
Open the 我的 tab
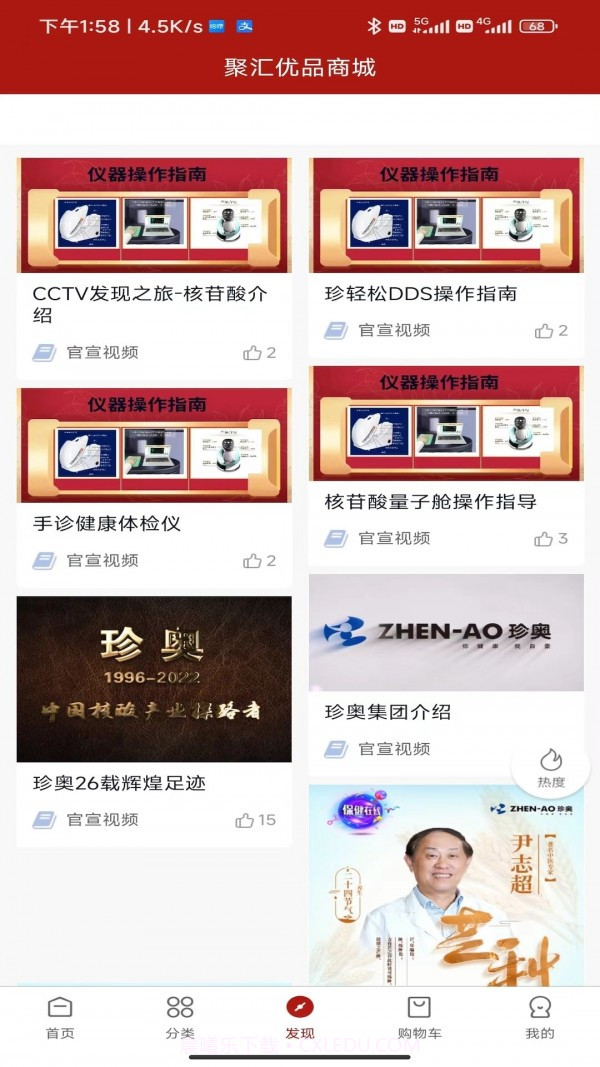(x=540, y=1017)
